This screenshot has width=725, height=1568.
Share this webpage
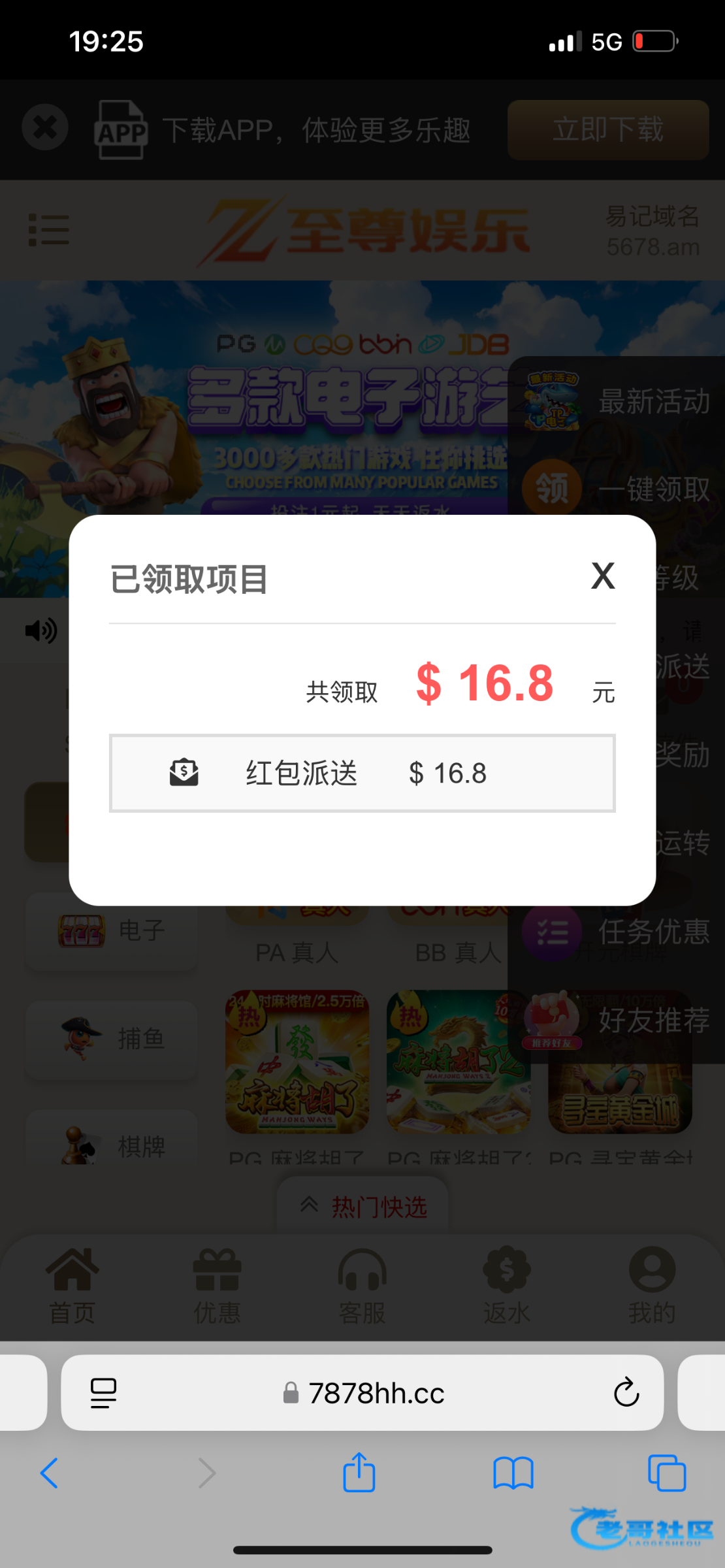click(359, 1473)
